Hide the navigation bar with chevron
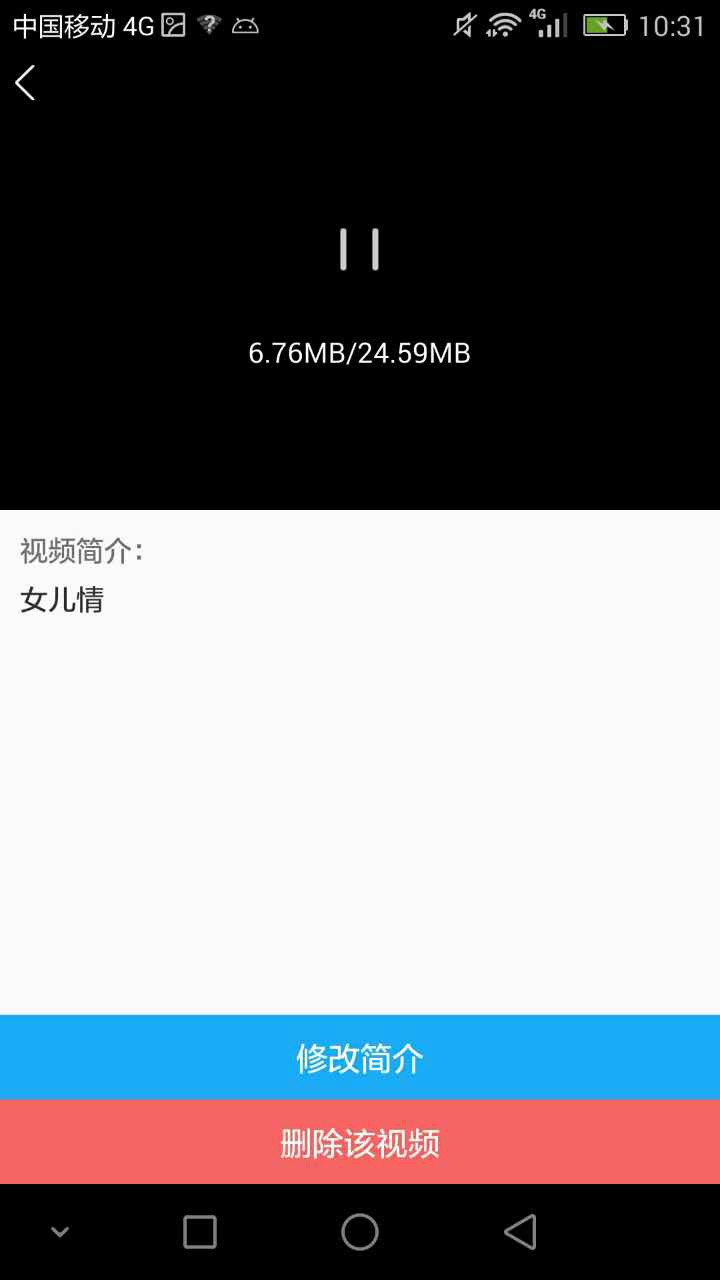 pyautogui.click(x=60, y=1232)
